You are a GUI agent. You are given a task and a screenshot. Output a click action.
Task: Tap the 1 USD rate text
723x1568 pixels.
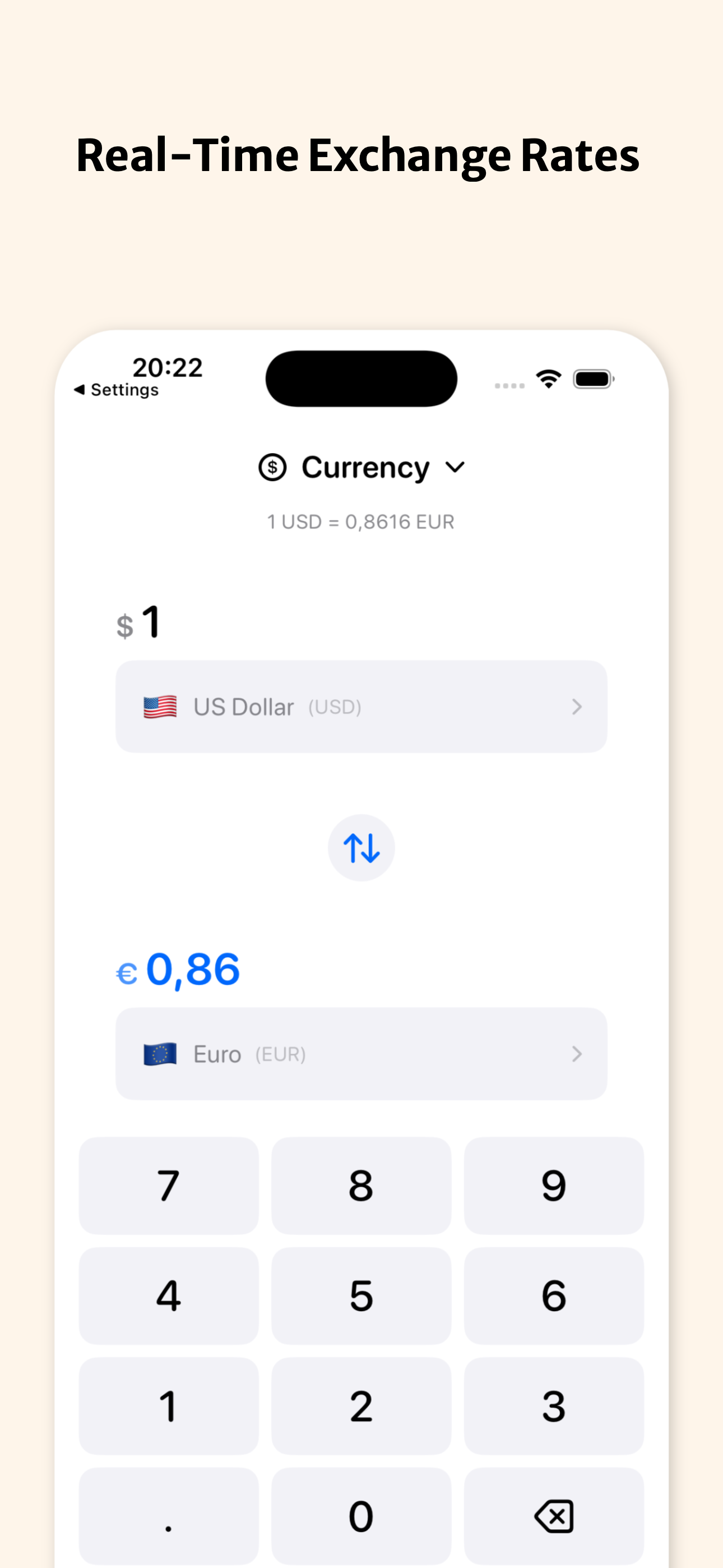pyautogui.click(x=361, y=521)
